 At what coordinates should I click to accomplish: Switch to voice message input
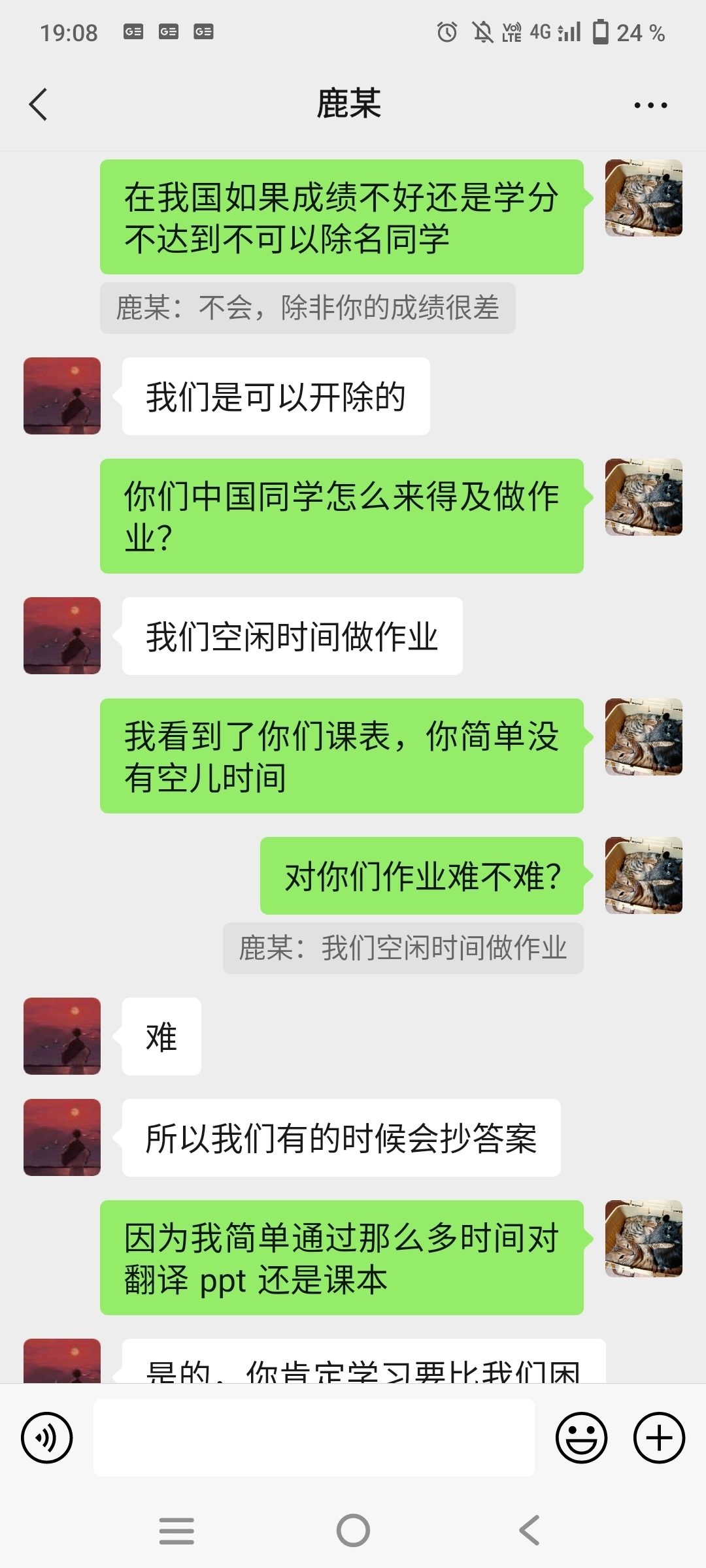tap(47, 1438)
